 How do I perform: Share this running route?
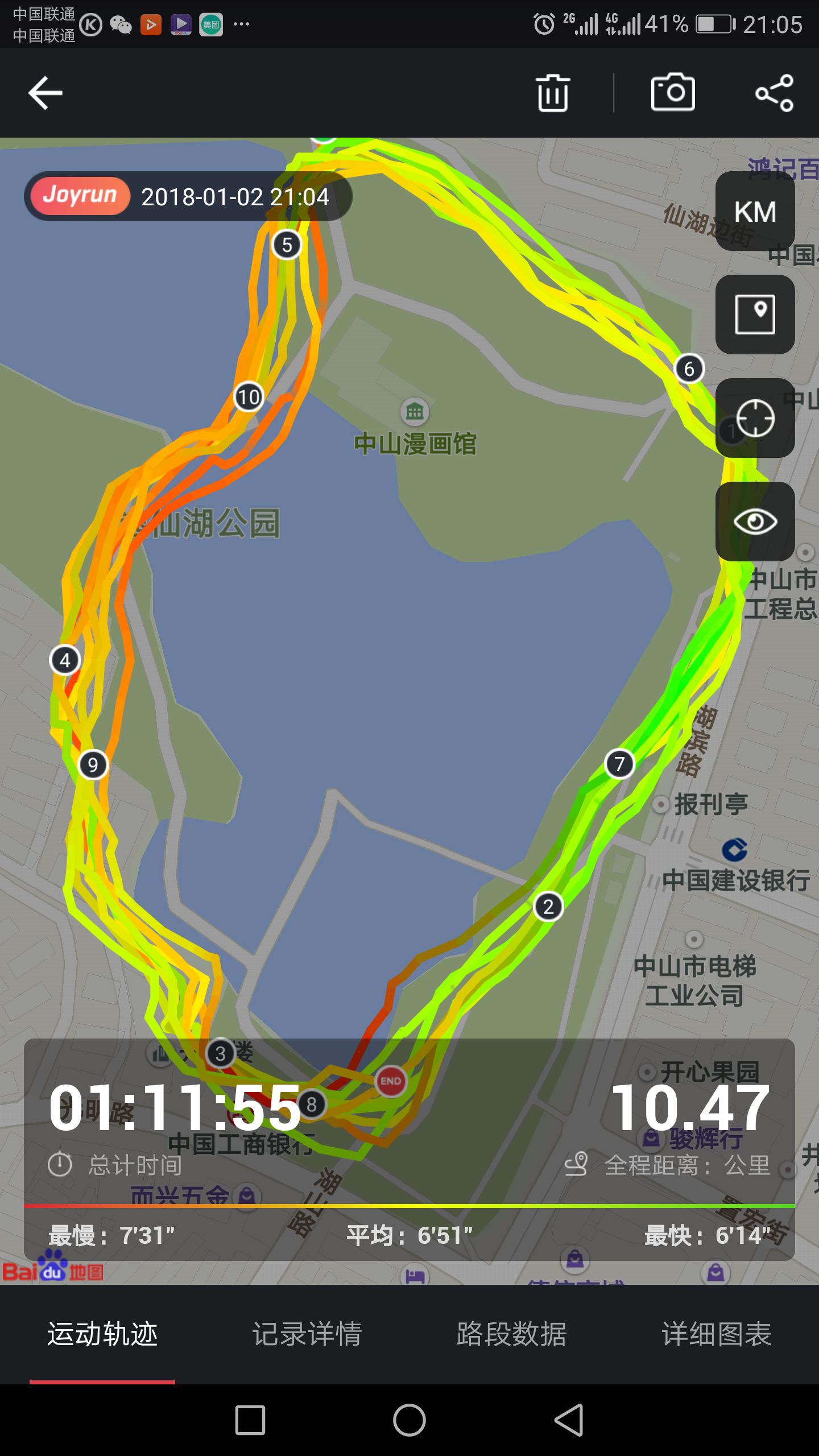(x=774, y=93)
